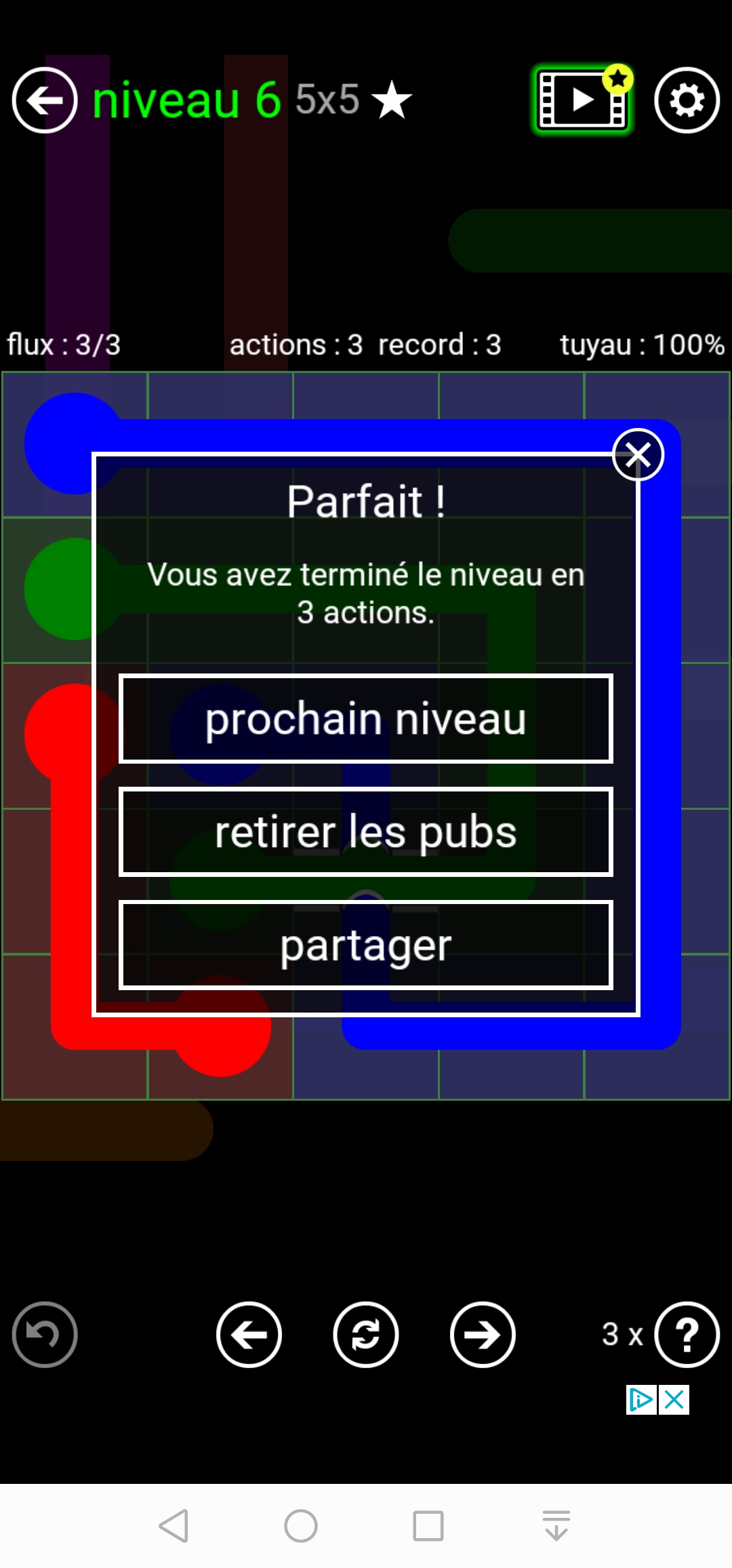The image size is (732, 1568).
Task: Close the ad banner
Action: (x=674, y=1400)
